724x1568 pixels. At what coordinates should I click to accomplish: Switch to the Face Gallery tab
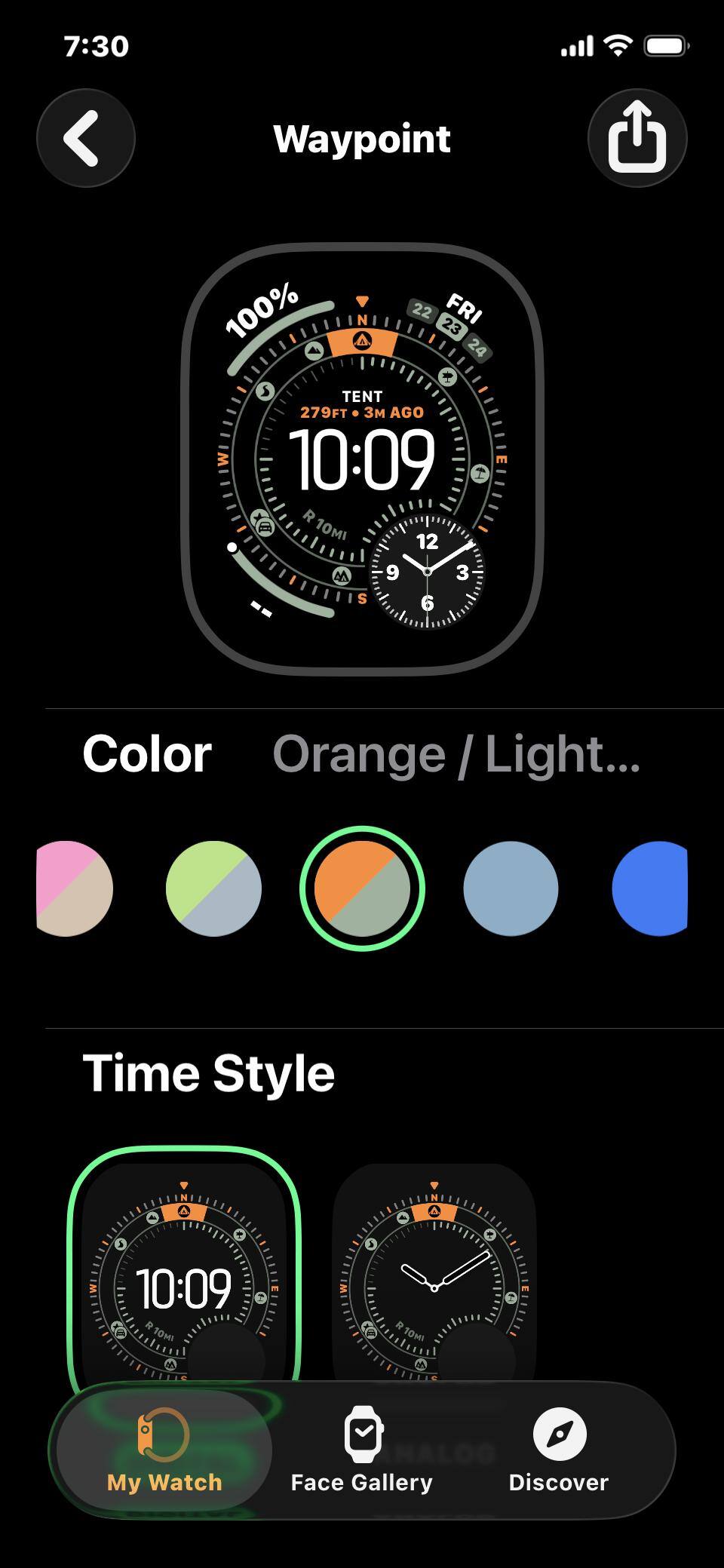[x=362, y=1450]
